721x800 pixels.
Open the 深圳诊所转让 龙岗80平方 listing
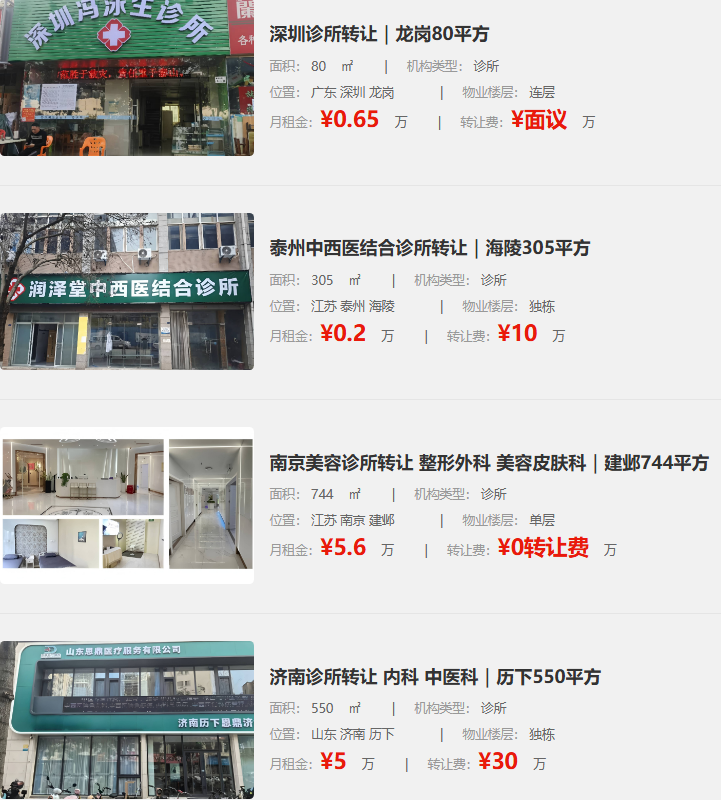(379, 34)
